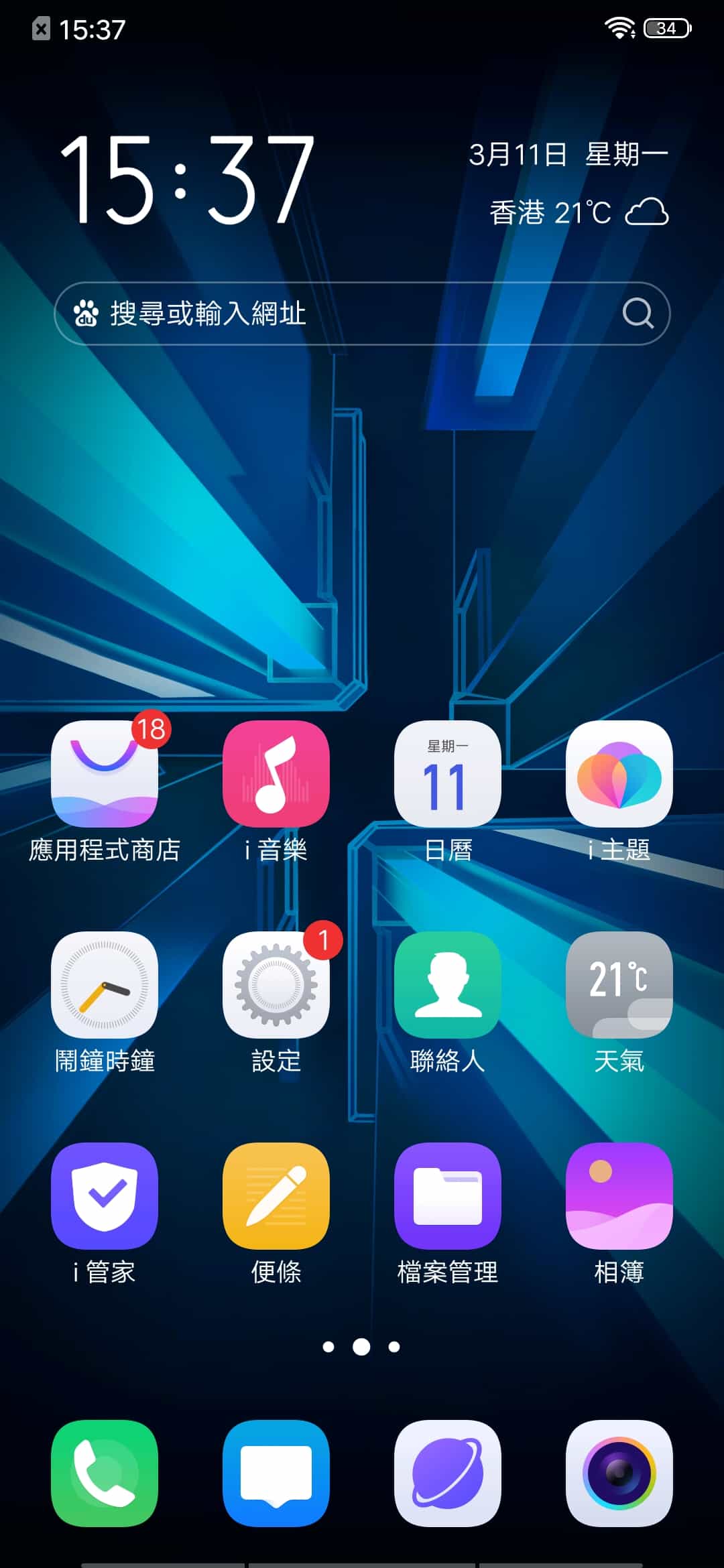Viewport: 724px width, 1568px height.
Task: Tap the large 15:37 clock widget
Action: 187,179
